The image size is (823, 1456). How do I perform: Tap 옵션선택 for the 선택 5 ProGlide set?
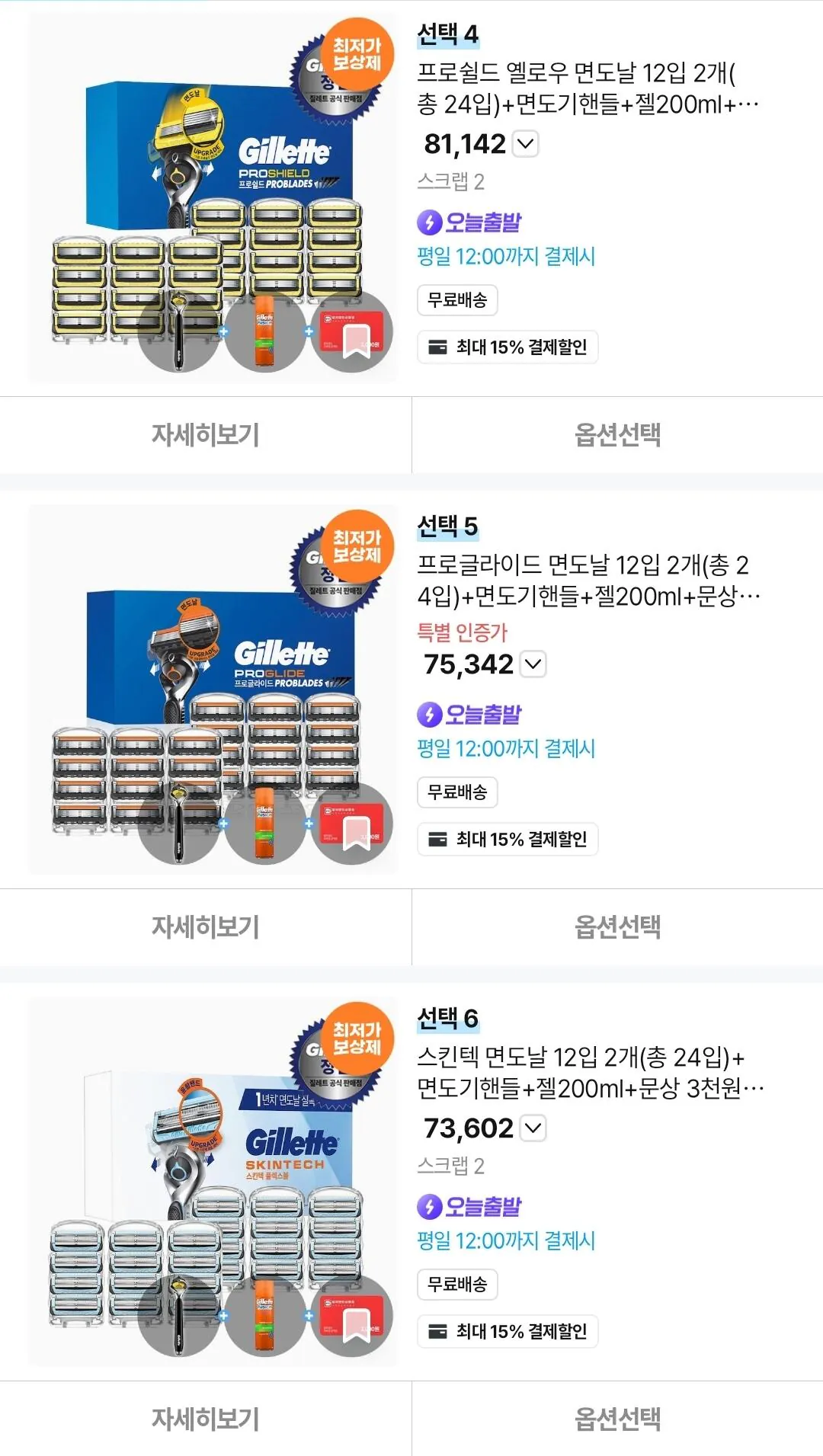click(x=617, y=926)
